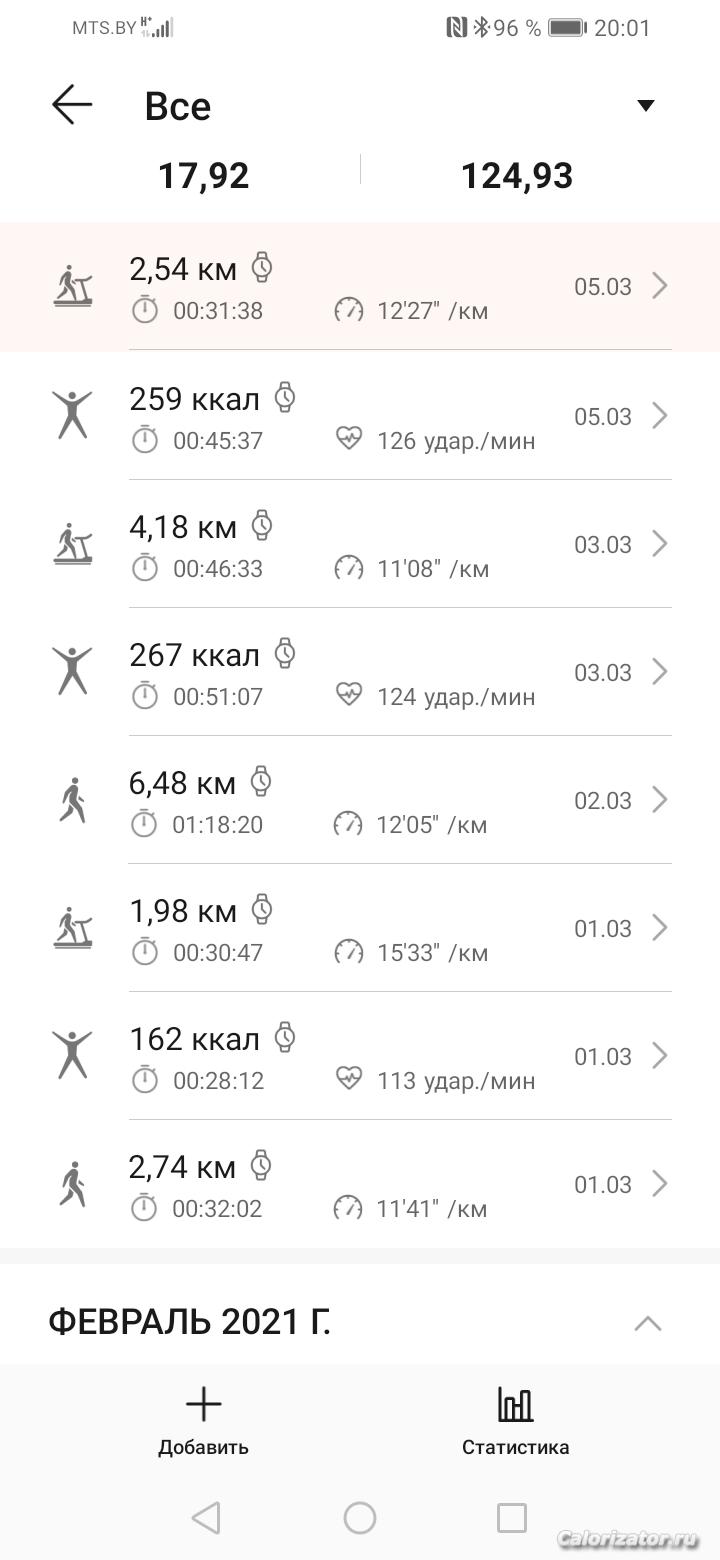
Task: Open the 2,54 км treadmill workout
Action: [x=360, y=287]
